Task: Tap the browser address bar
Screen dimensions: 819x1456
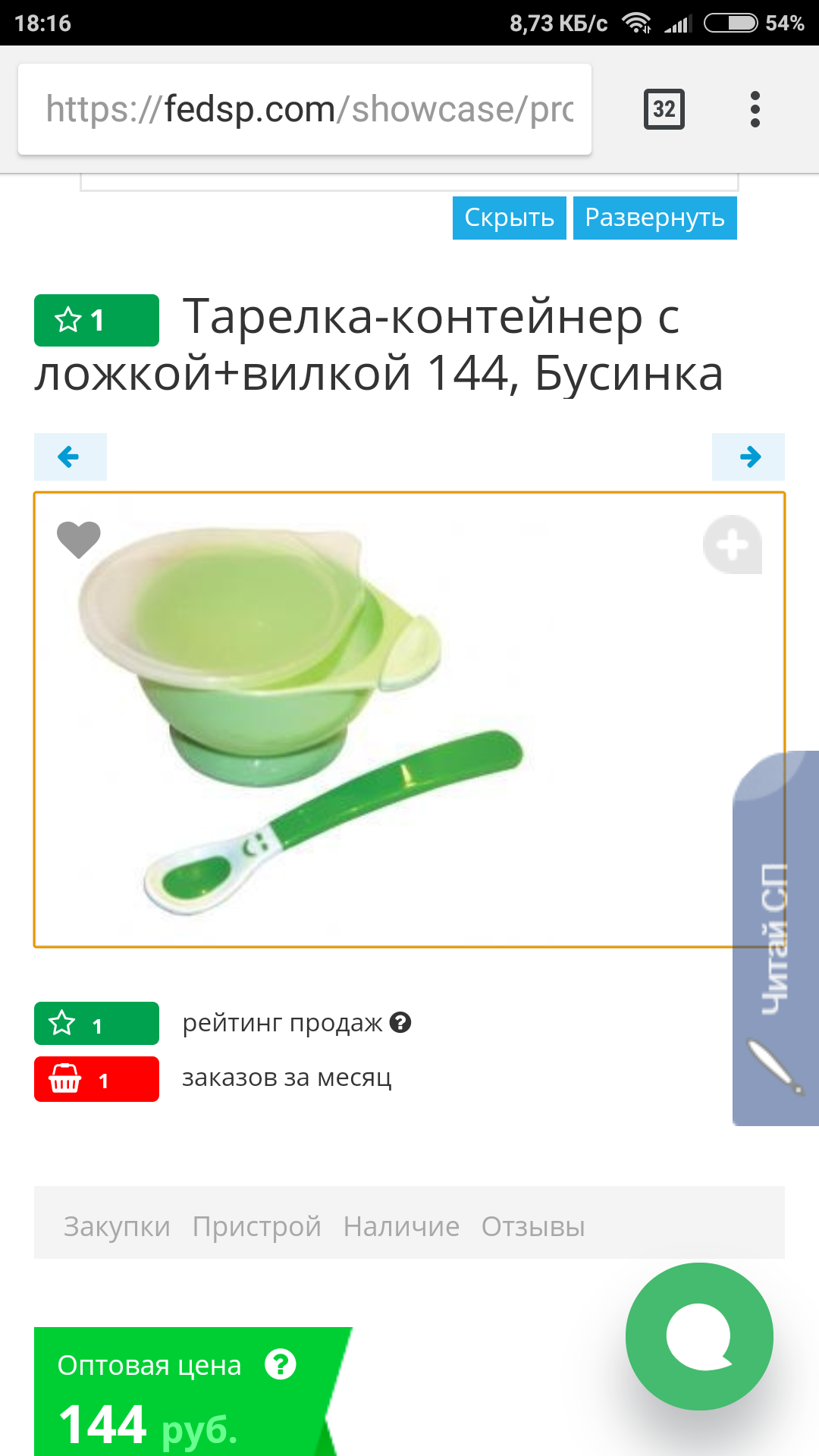Action: point(303,109)
